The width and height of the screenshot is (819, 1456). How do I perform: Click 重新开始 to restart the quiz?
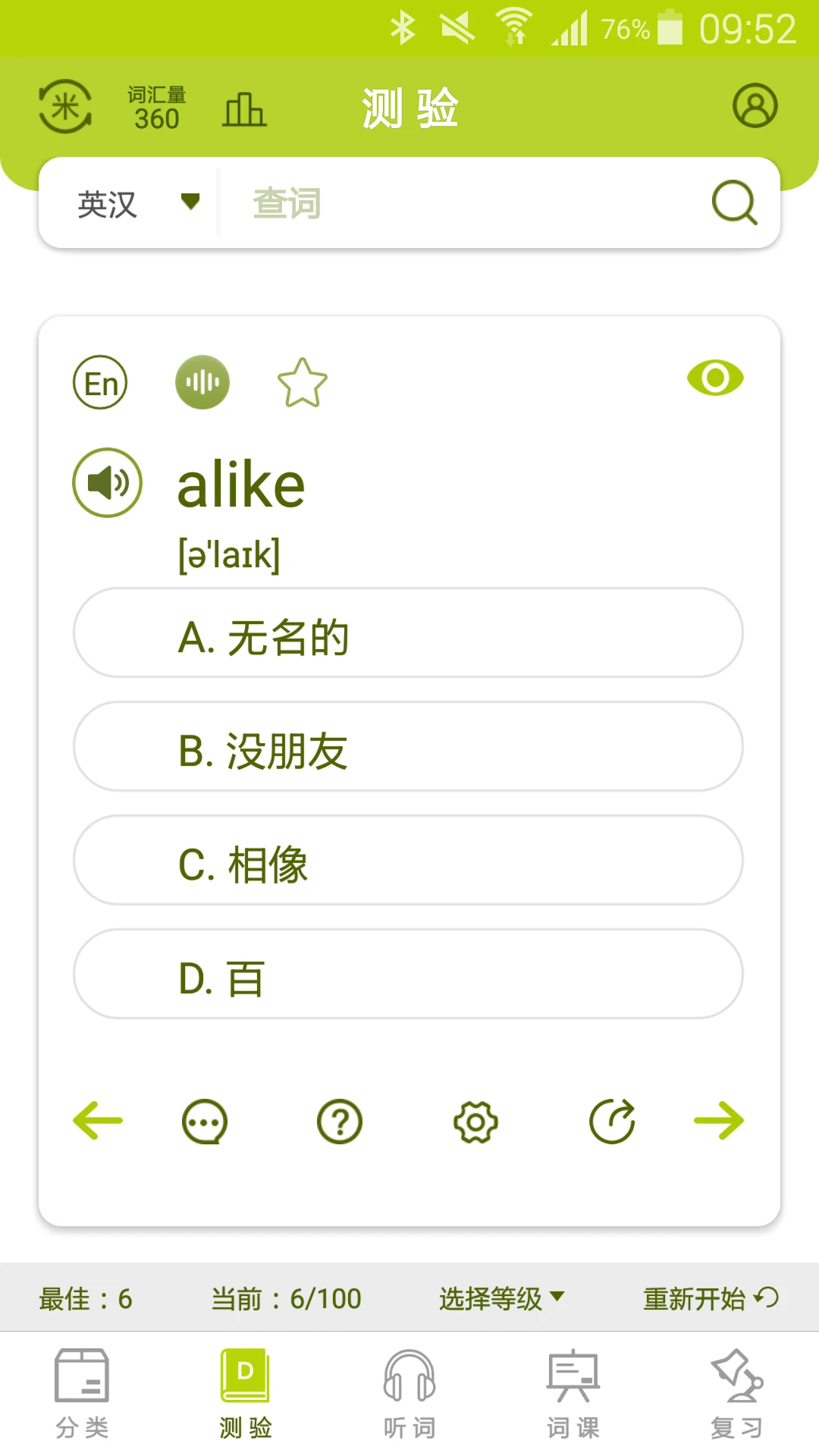710,1298
